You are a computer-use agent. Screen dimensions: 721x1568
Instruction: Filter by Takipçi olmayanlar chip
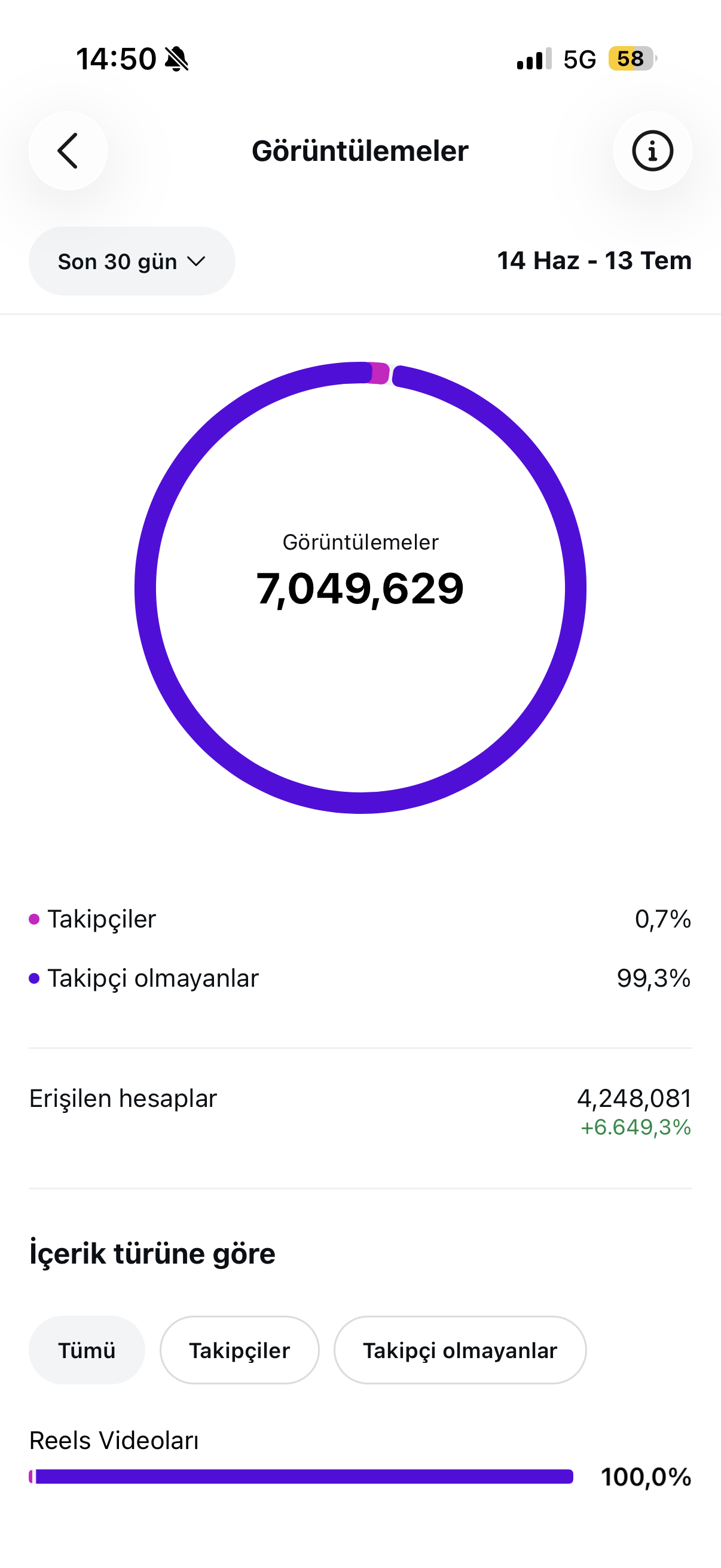pyautogui.click(x=460, y=1350)
